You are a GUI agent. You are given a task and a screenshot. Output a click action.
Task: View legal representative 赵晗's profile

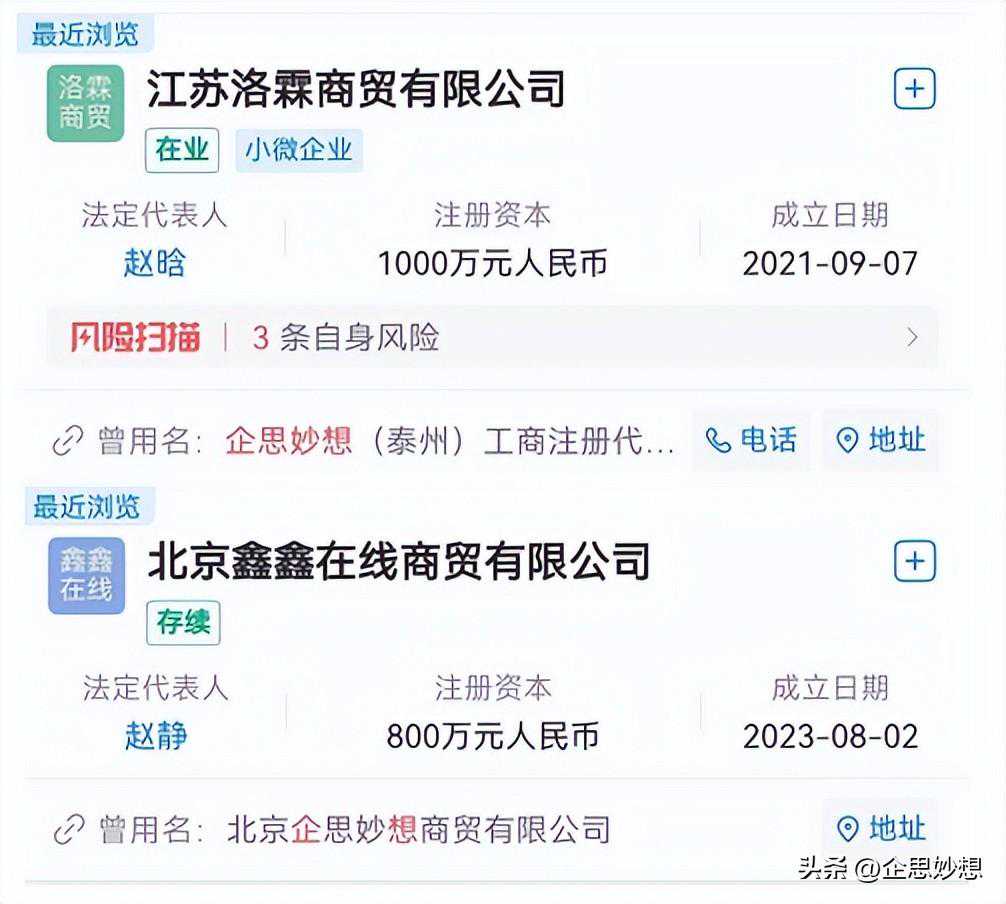click(x=155, y=263)
